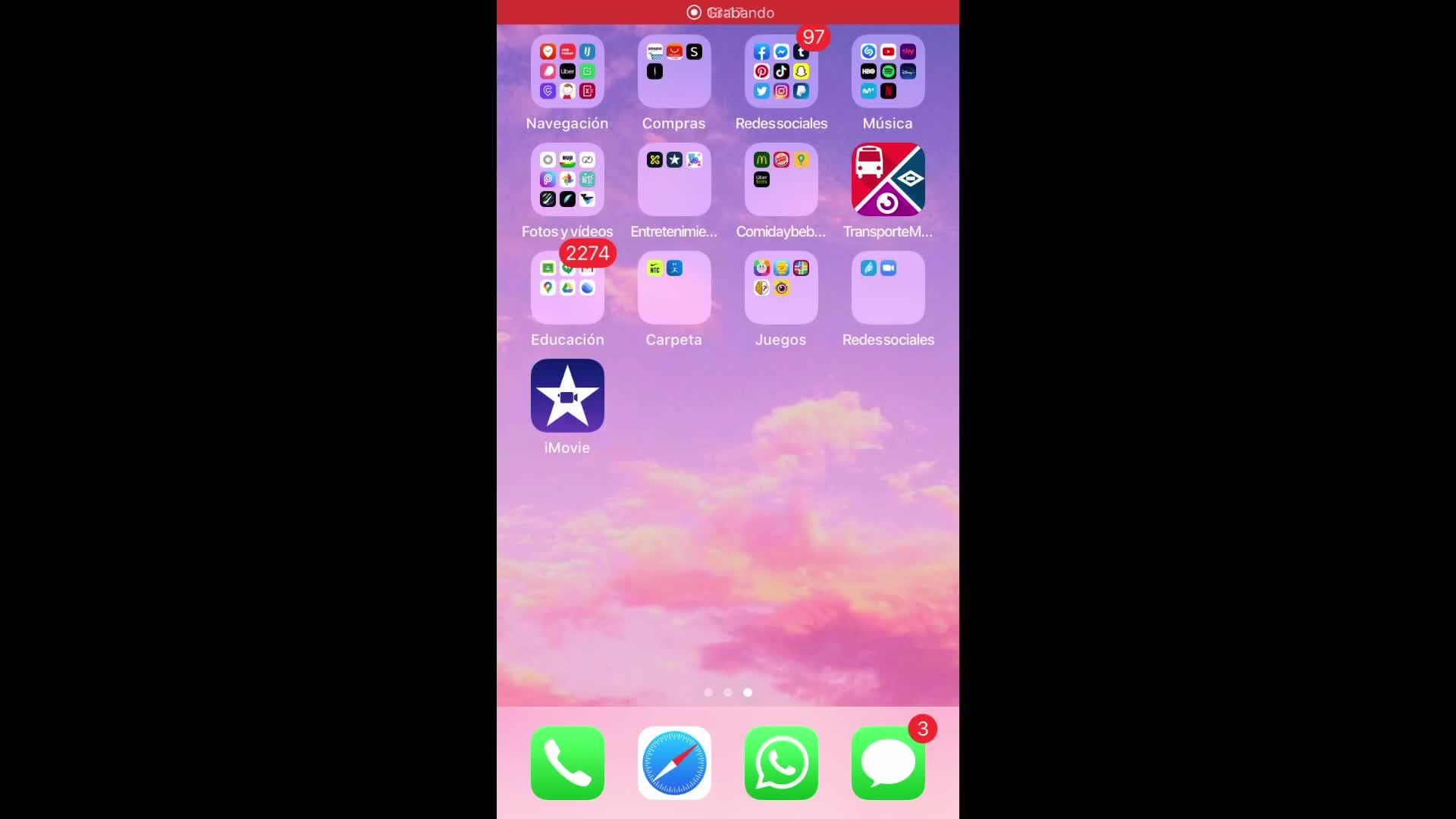
Task: Open the Música folder
Action: (x=888, y=72)
